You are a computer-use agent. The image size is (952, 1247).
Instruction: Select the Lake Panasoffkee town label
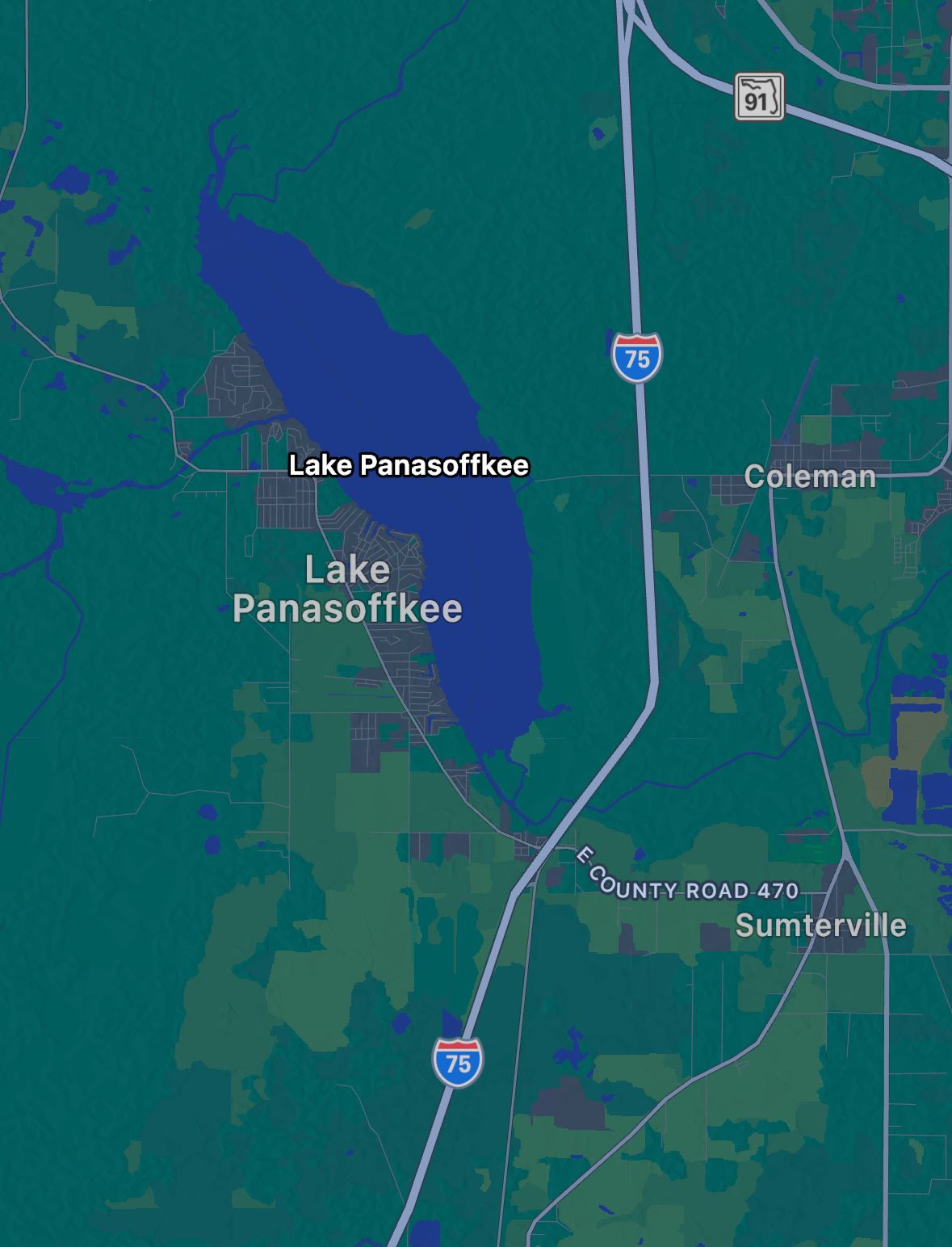coord(347,590)
